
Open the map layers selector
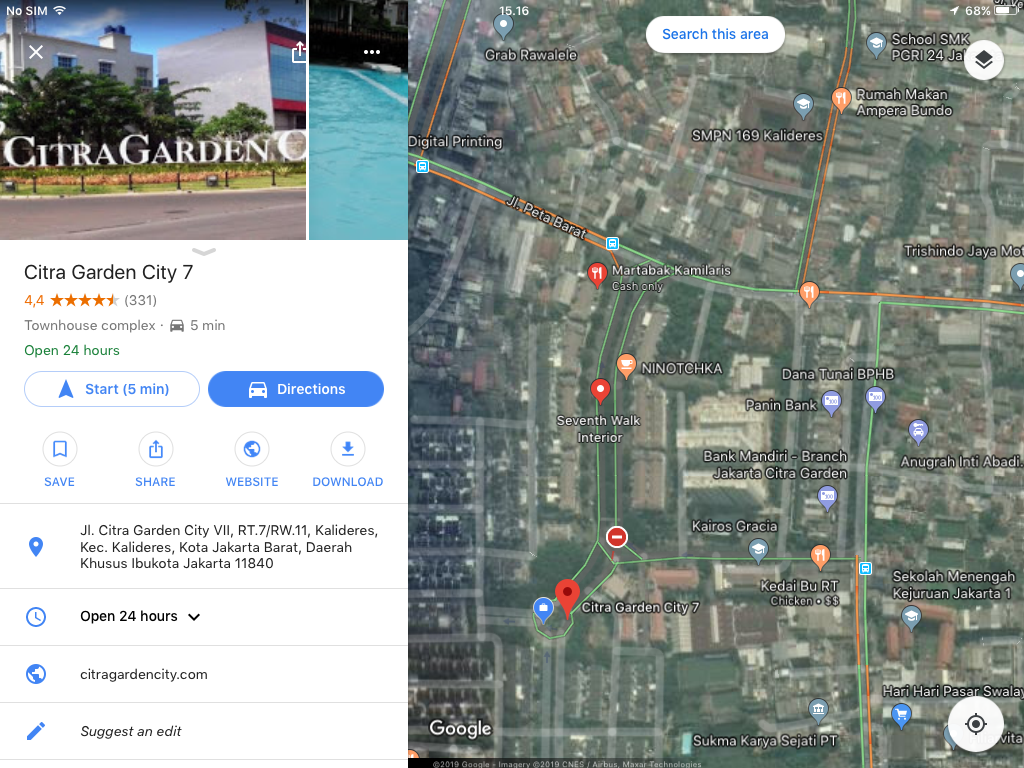pyautogui.click(x=984, y=61)
